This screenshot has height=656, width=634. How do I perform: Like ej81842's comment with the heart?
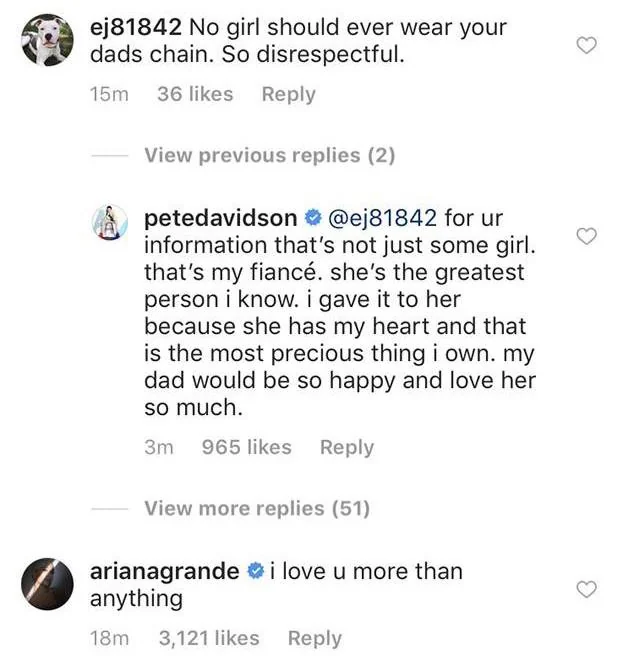point(588,45)
